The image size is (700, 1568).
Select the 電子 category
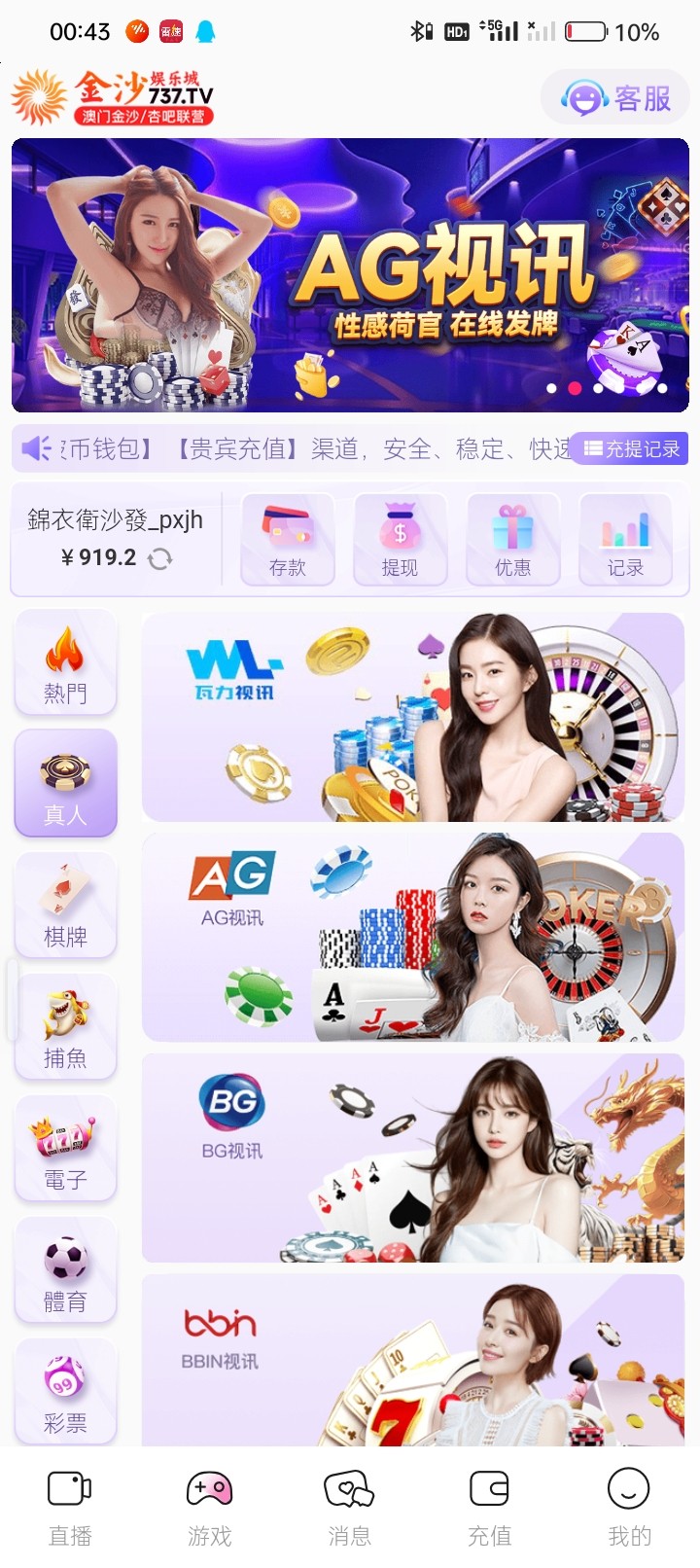pos(65,1149)
